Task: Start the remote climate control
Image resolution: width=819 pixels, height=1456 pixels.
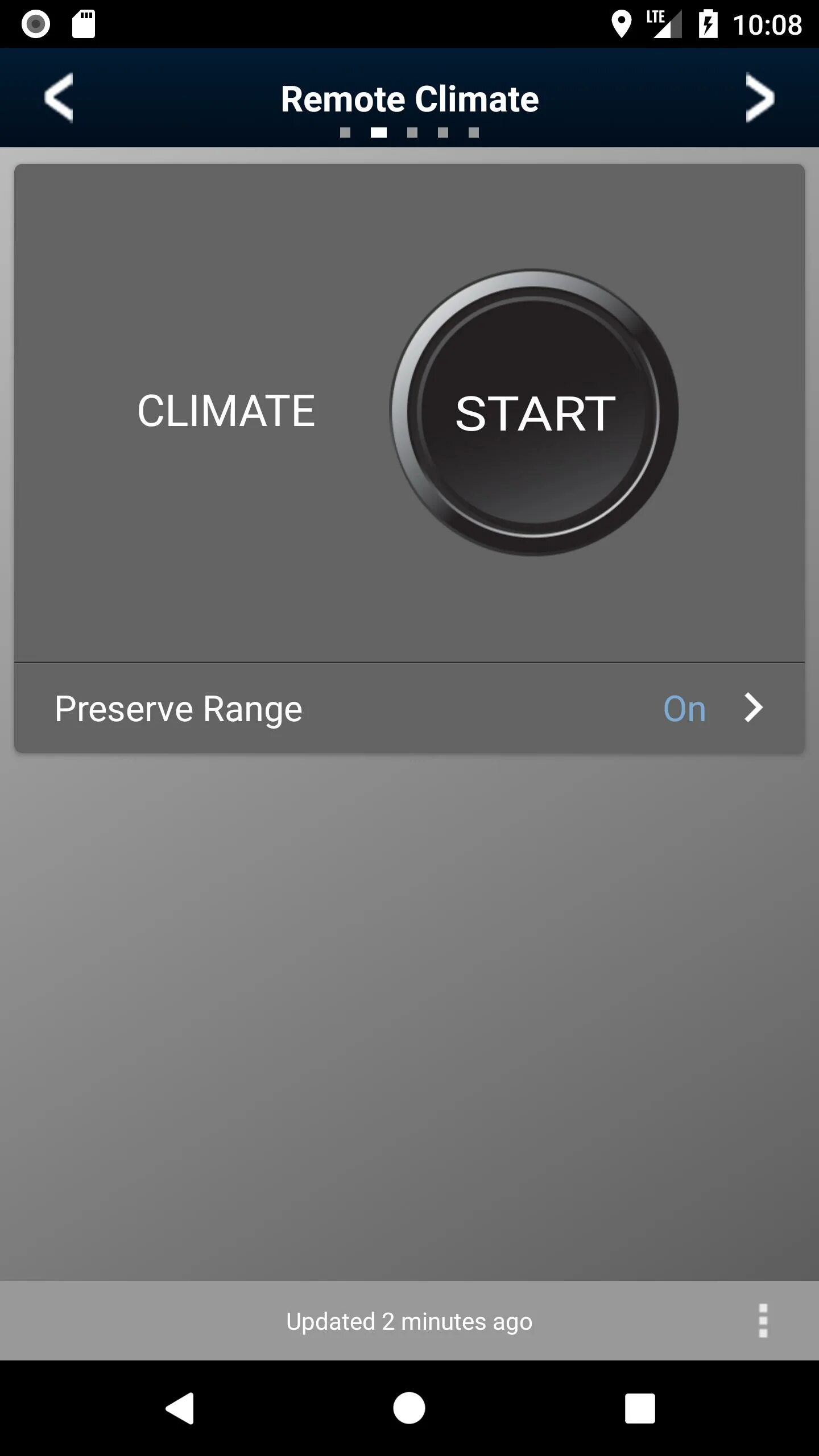Action: (x=534, y=412)
